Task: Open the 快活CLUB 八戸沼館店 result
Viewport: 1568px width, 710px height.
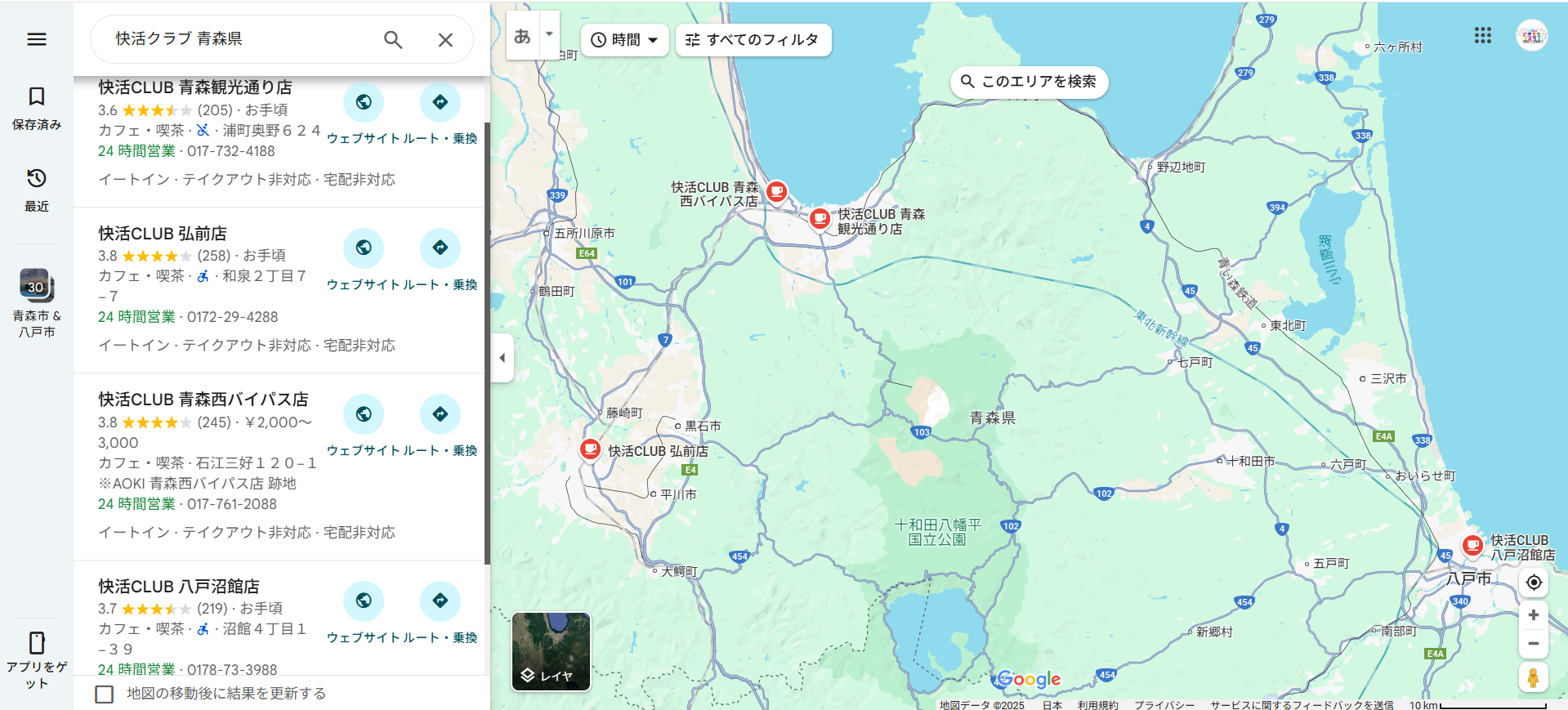Action: click(179, 586)
